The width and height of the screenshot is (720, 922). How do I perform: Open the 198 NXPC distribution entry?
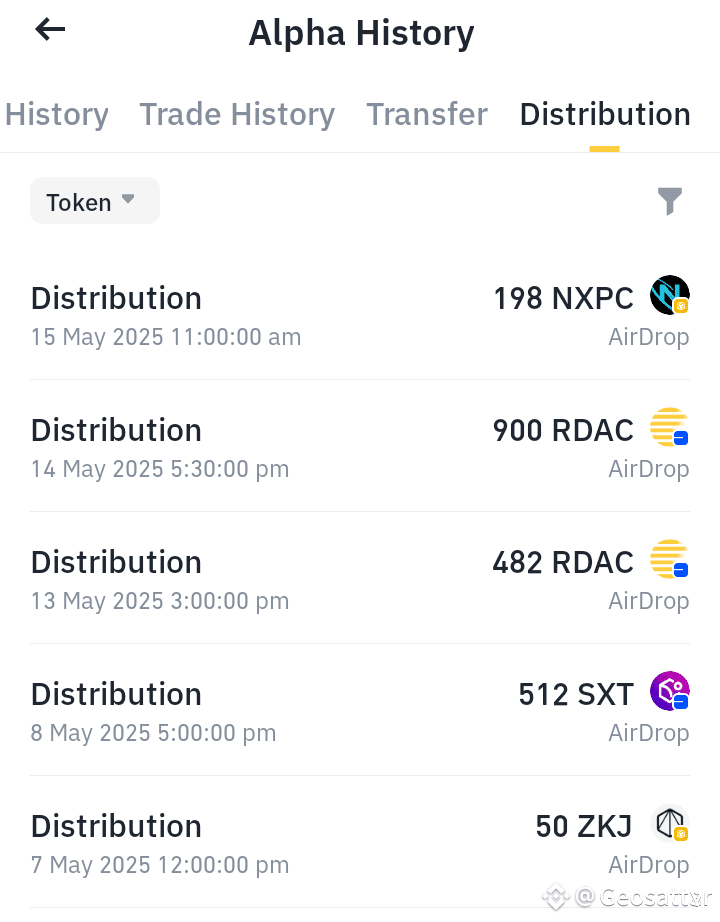(x=360, y=315)
